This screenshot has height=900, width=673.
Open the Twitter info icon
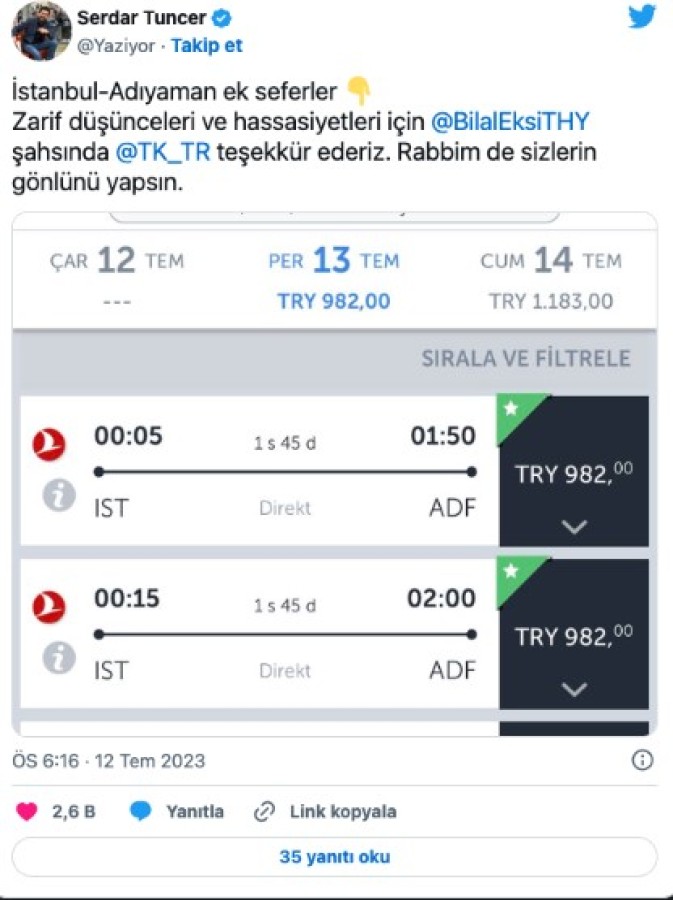(642, 761)
